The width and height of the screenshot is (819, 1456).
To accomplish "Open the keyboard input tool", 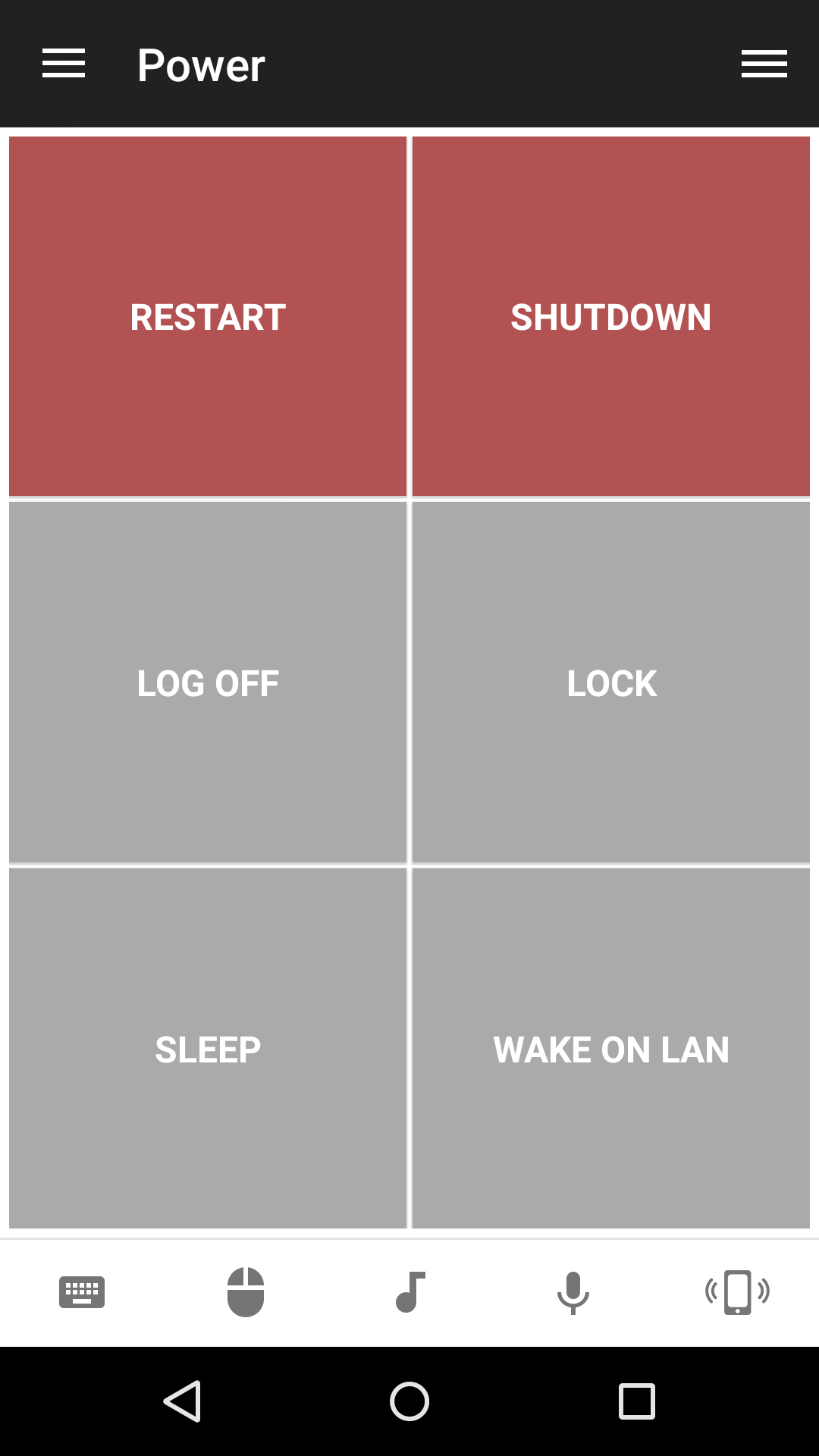I will pyautogui.click(x=82, y=1292).
